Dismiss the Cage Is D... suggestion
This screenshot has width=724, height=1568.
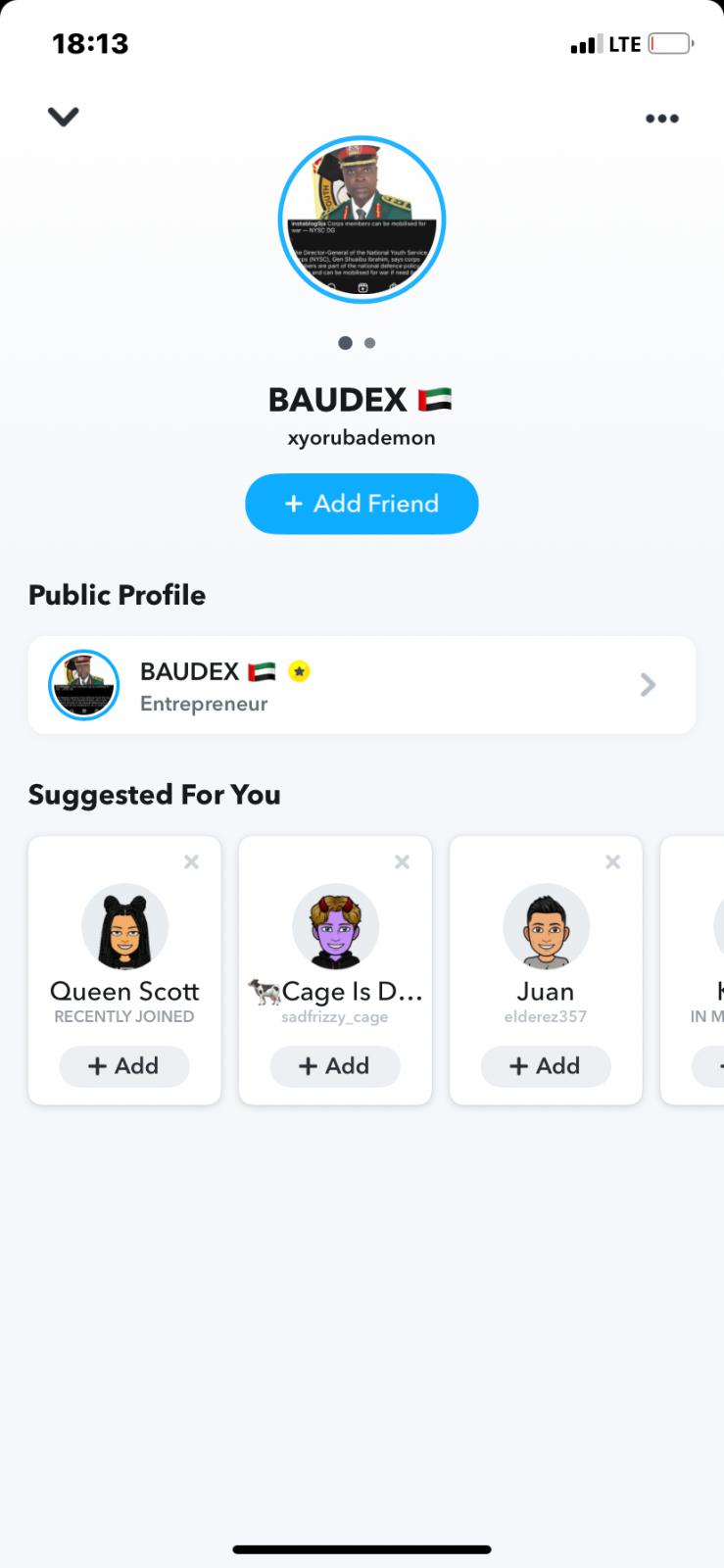click(402, 862)
